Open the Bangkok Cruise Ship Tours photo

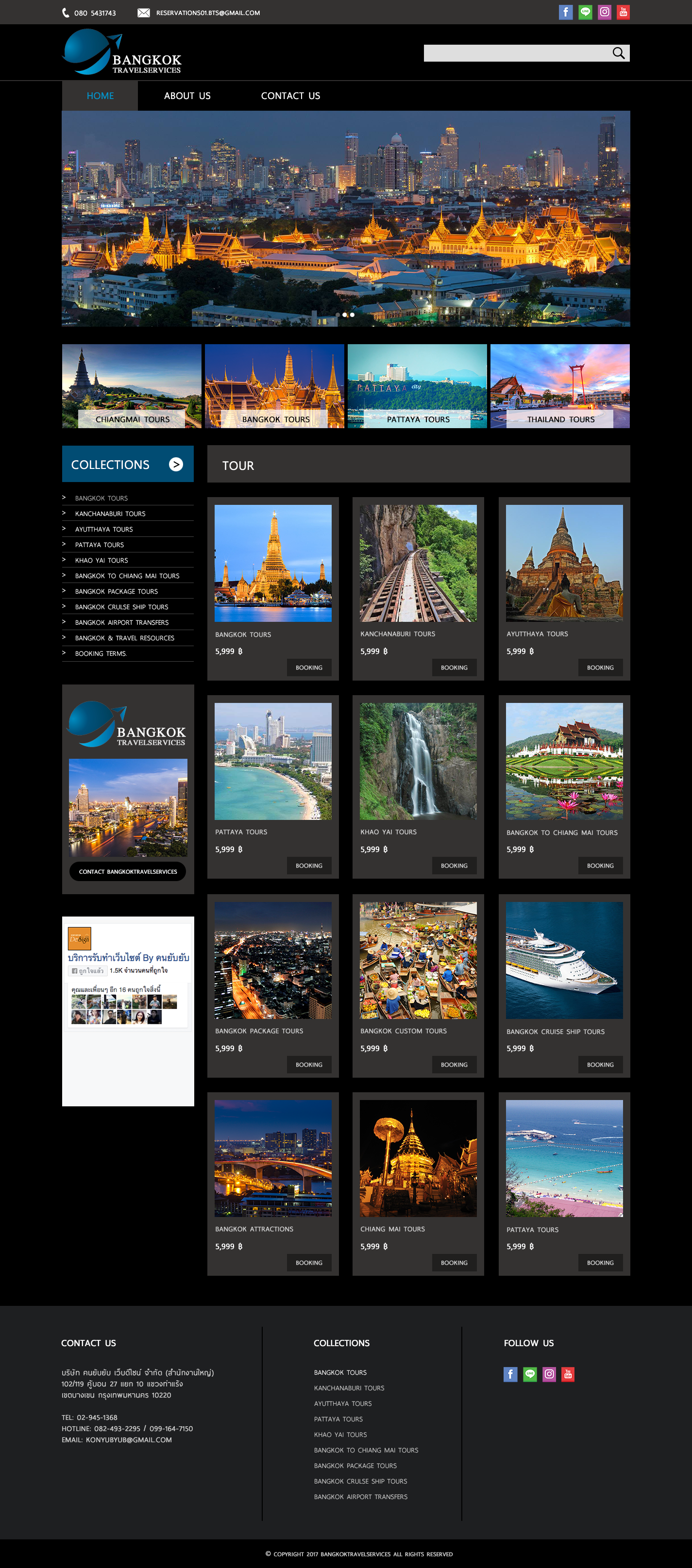[x=564, y=960]
